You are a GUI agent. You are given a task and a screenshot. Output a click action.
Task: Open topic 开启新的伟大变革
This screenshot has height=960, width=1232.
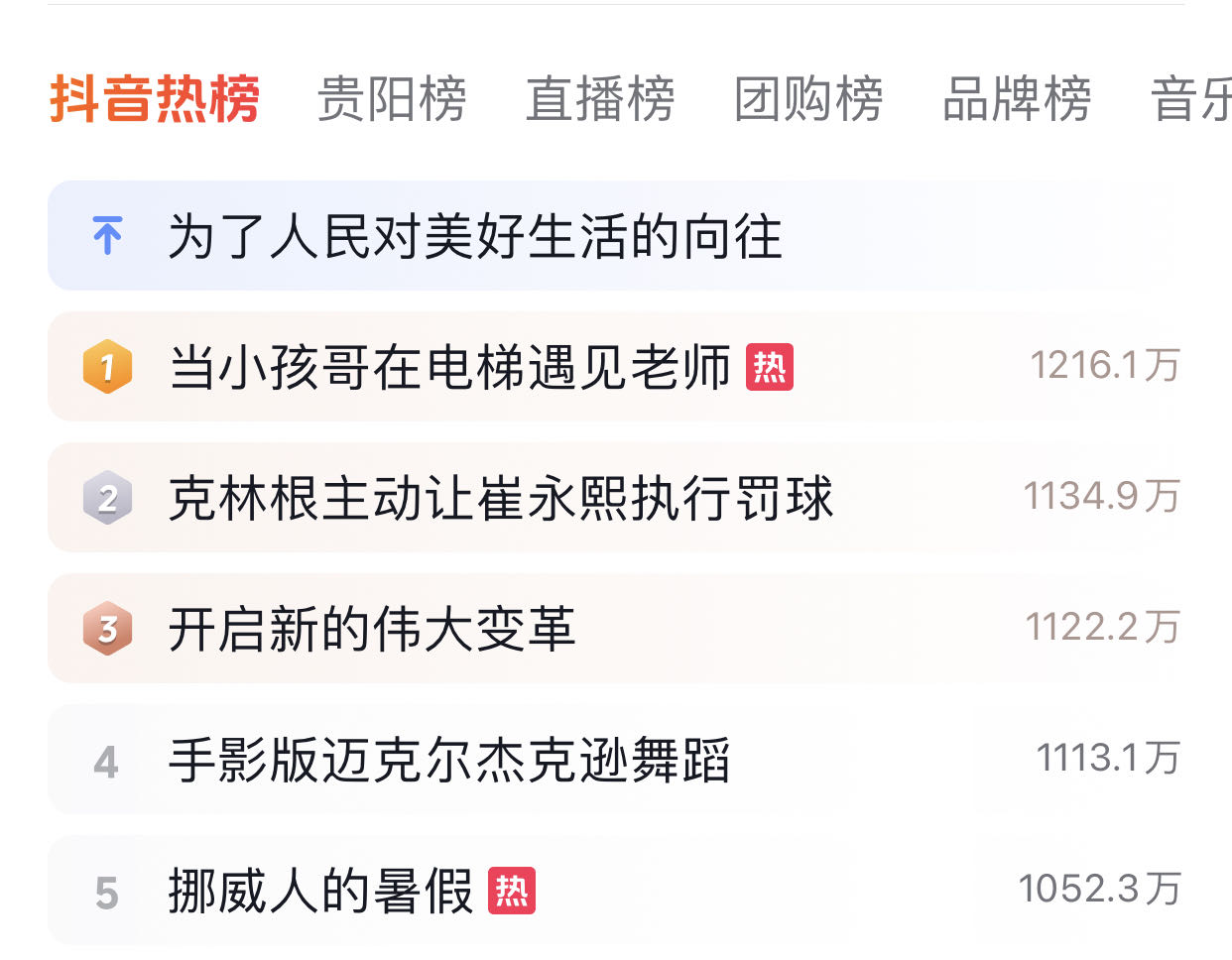click(x=372, y=629)
